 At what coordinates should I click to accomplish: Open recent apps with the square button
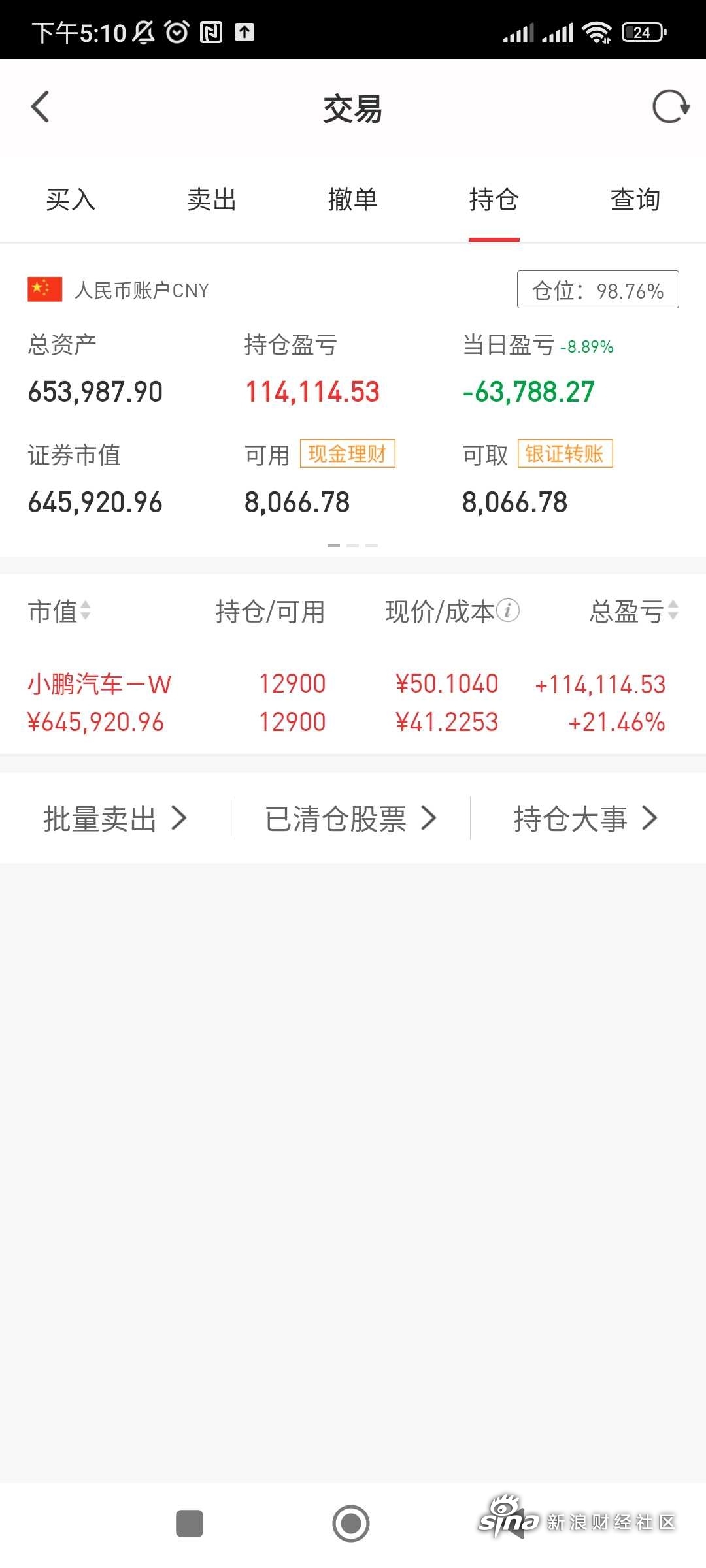[x=190, y=1524]
